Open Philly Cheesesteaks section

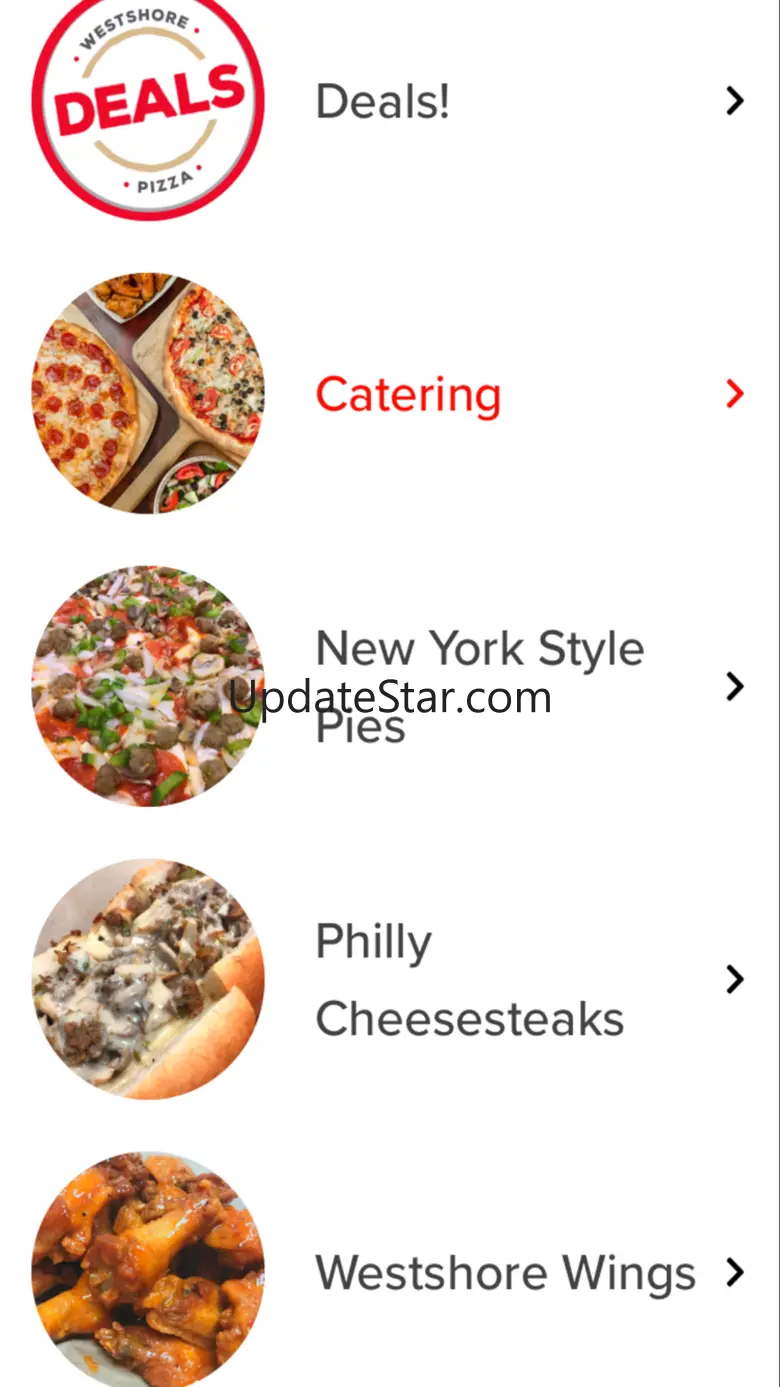pyautogui.click(x=469, y=980)
